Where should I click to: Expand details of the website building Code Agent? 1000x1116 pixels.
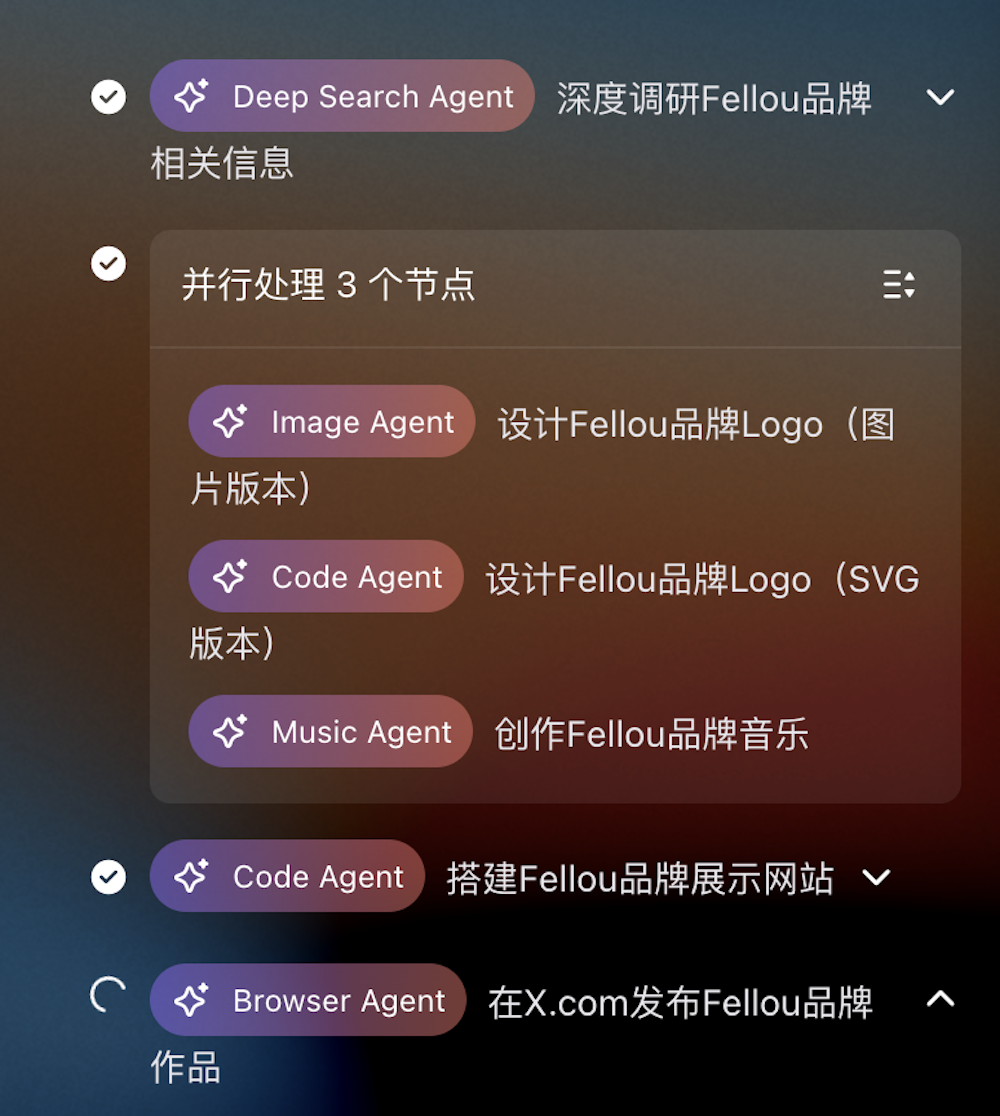tap(877, 877)
